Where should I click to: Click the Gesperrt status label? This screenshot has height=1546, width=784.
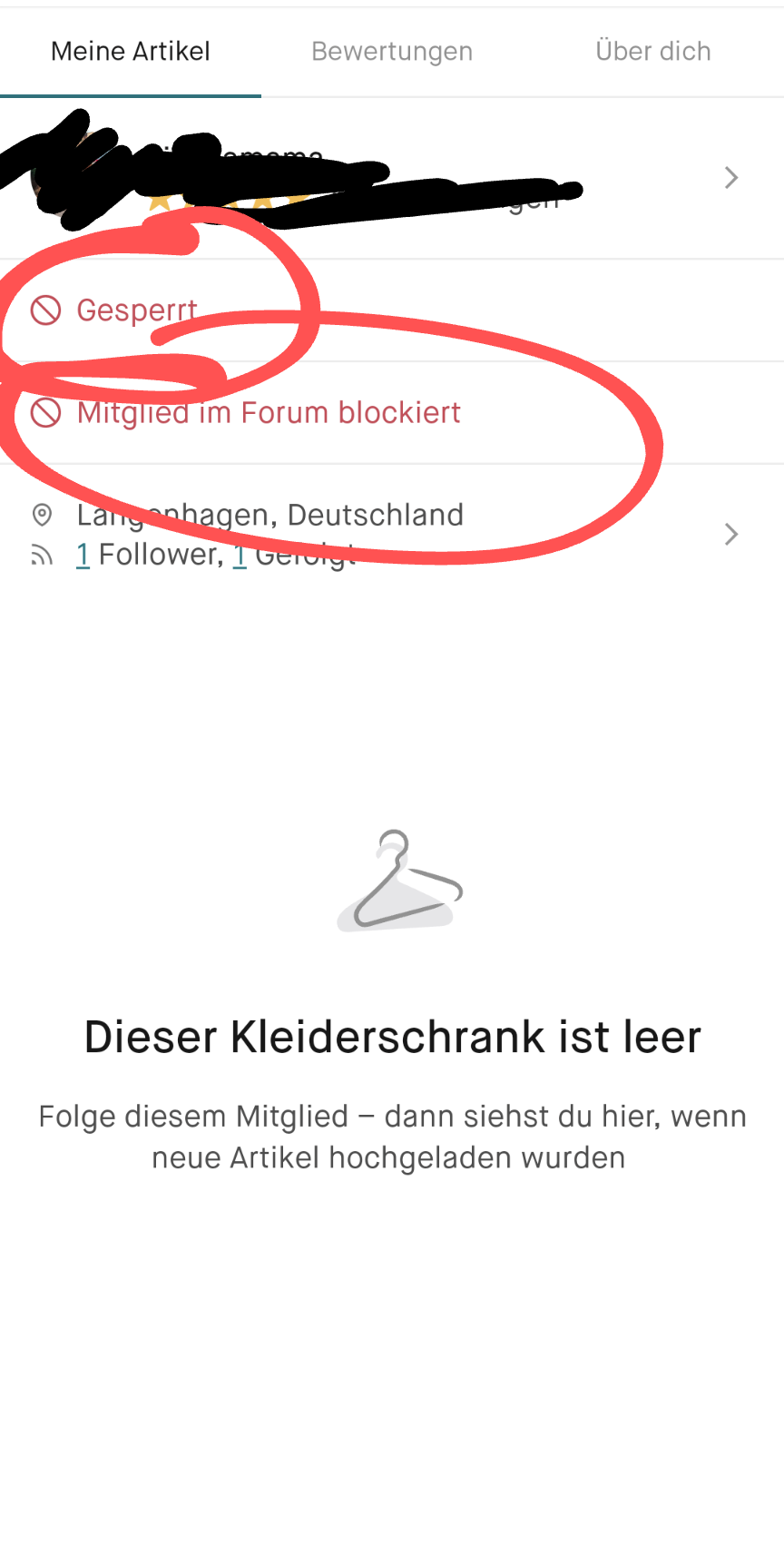tap(137, 310)
